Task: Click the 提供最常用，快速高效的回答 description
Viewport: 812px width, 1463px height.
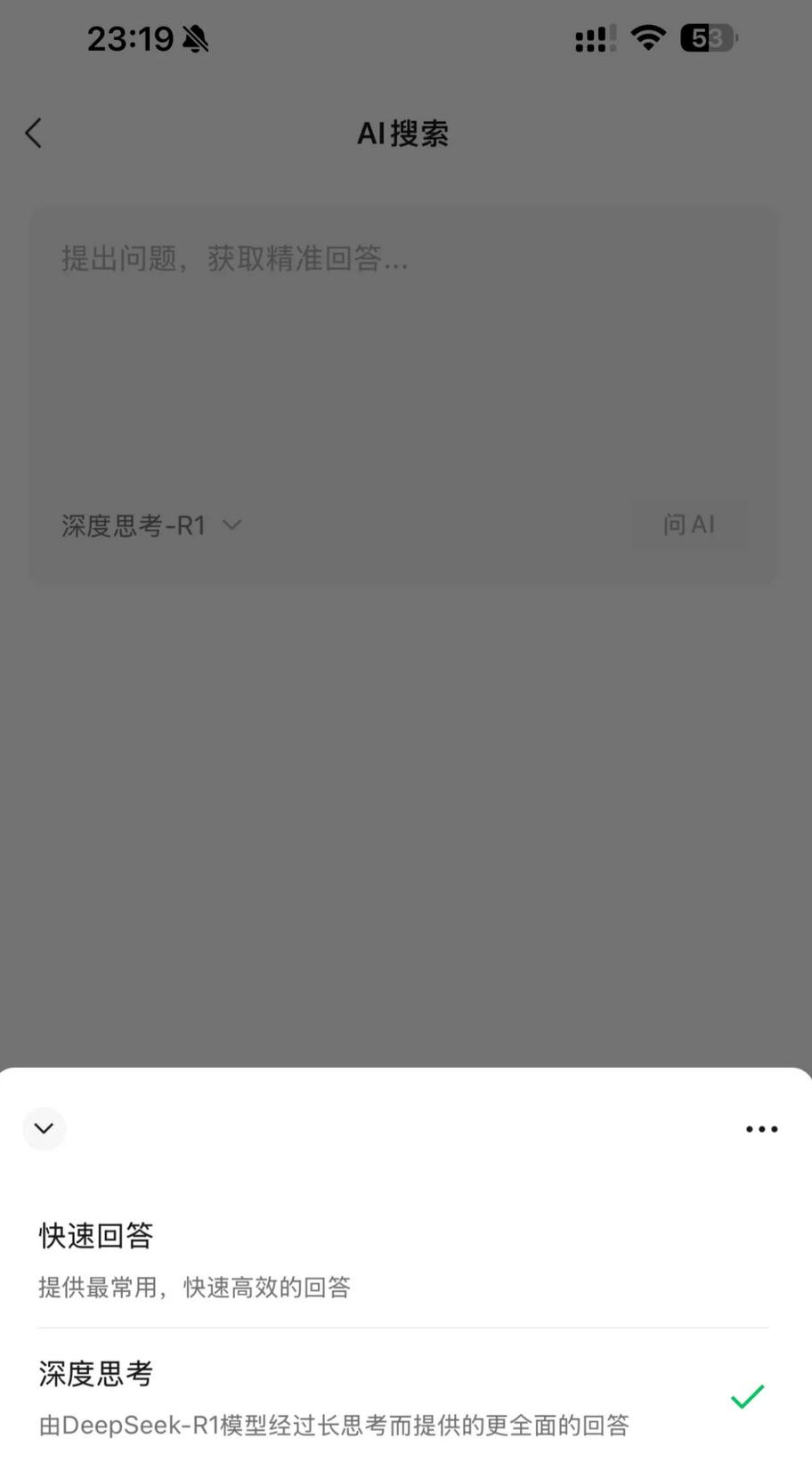Action: pyautogui.click(x=194, y=1288)
